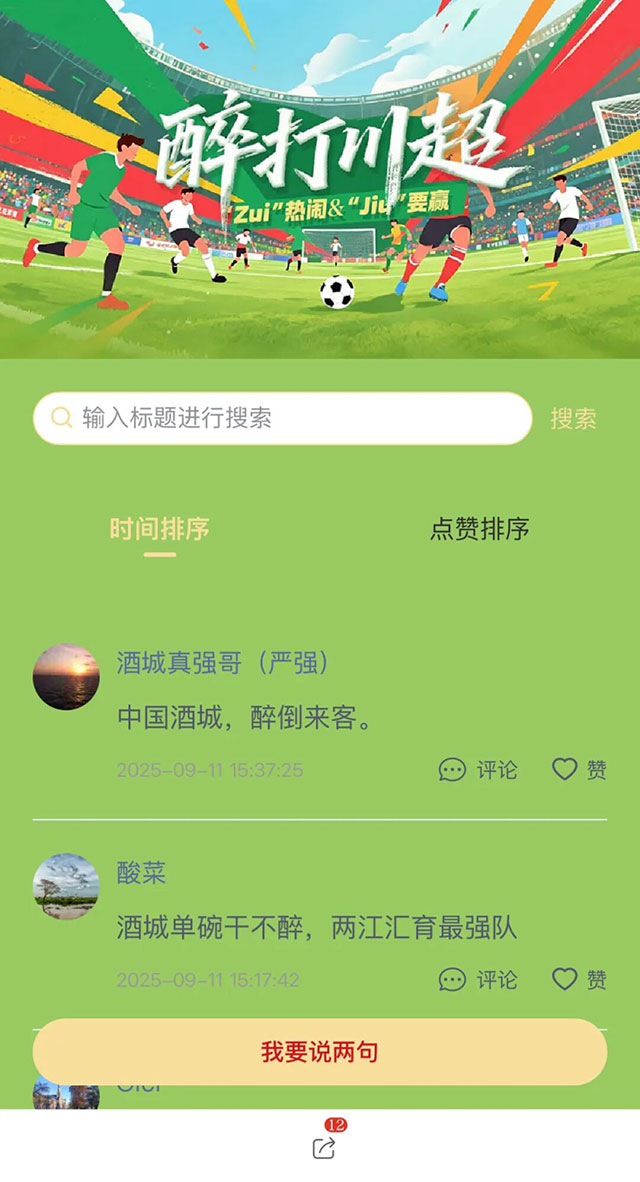Switch to the 时间排序 tab
The width and height of the screenshot is (640, 1182).
[x=159, y=529]
